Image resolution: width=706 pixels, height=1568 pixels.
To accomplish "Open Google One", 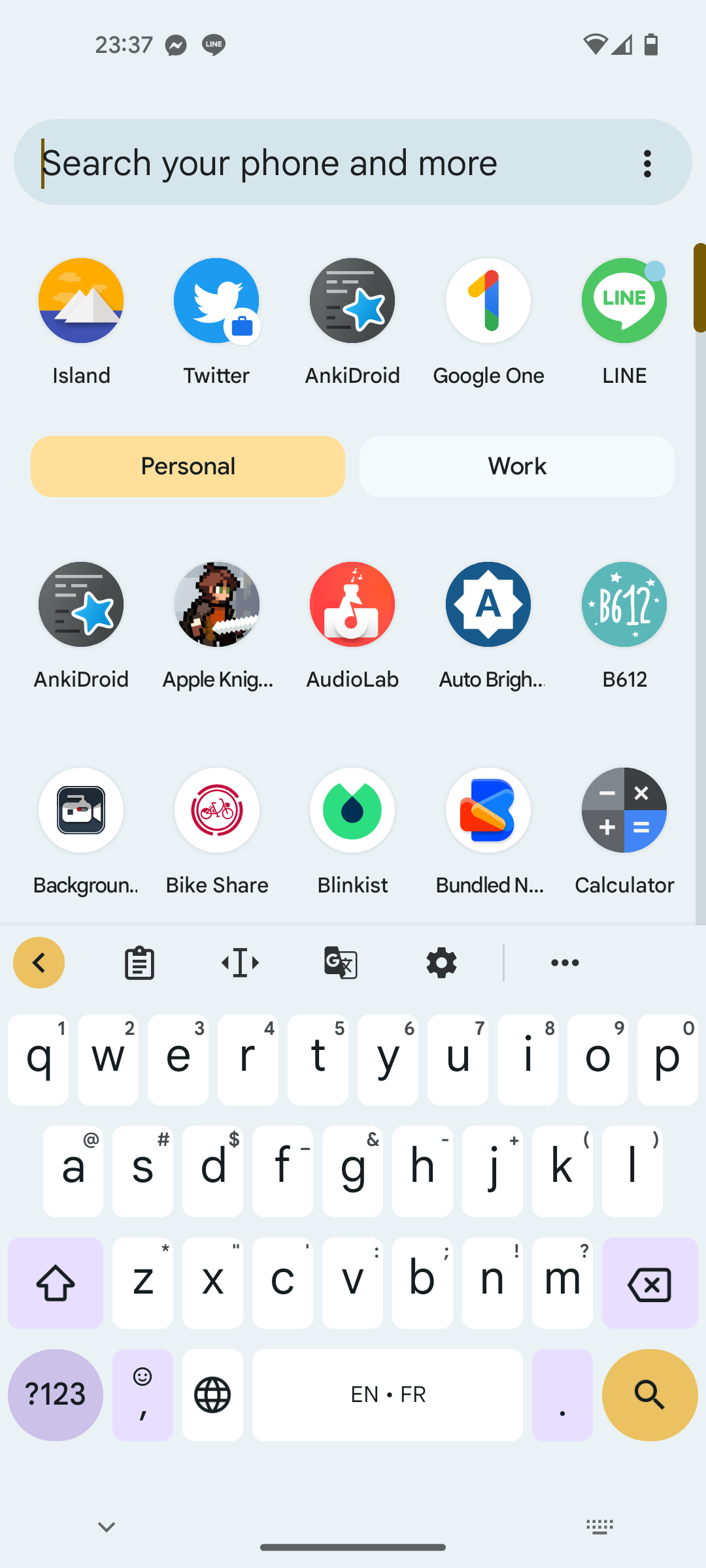I will click(488, 301).
